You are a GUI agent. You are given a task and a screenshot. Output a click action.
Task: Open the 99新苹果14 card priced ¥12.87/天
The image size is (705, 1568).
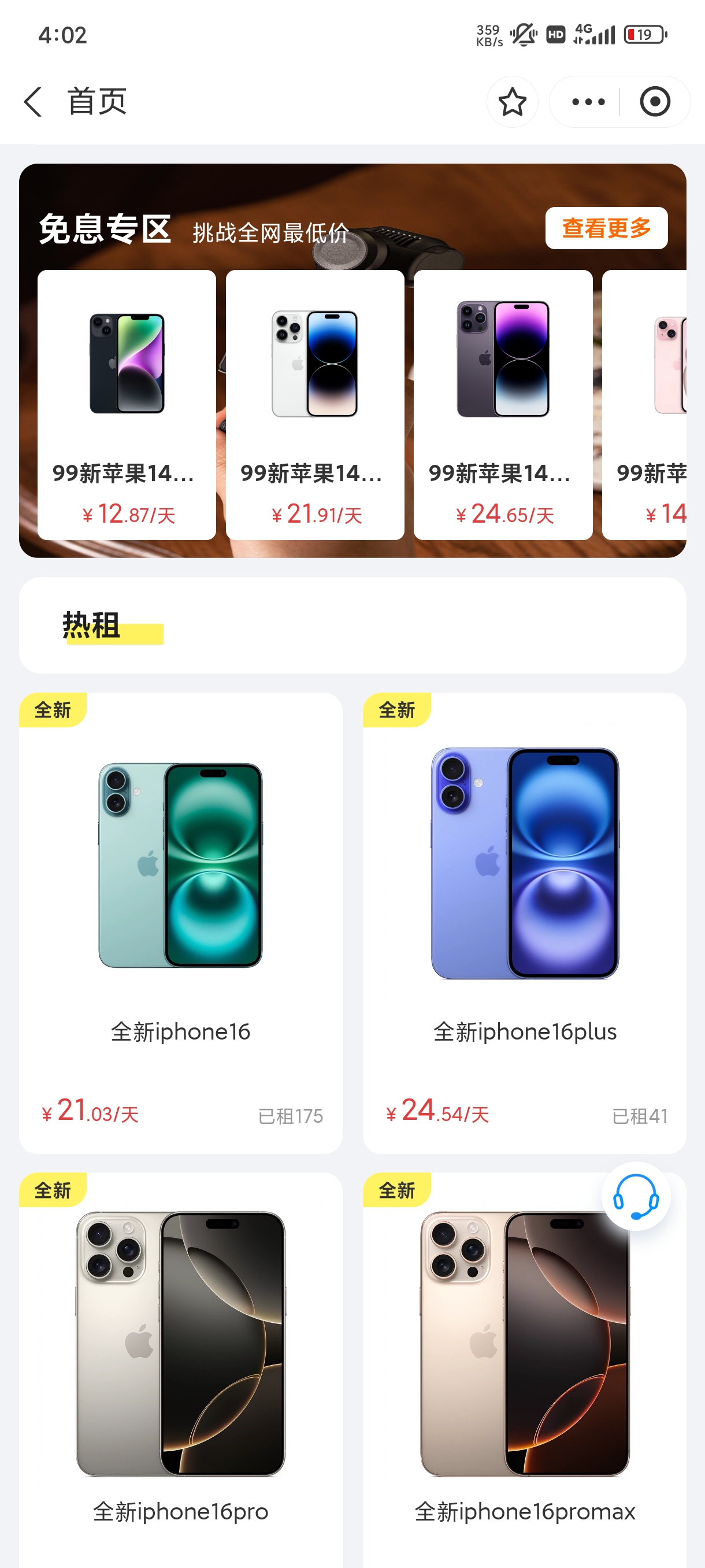tap(127, 405)
